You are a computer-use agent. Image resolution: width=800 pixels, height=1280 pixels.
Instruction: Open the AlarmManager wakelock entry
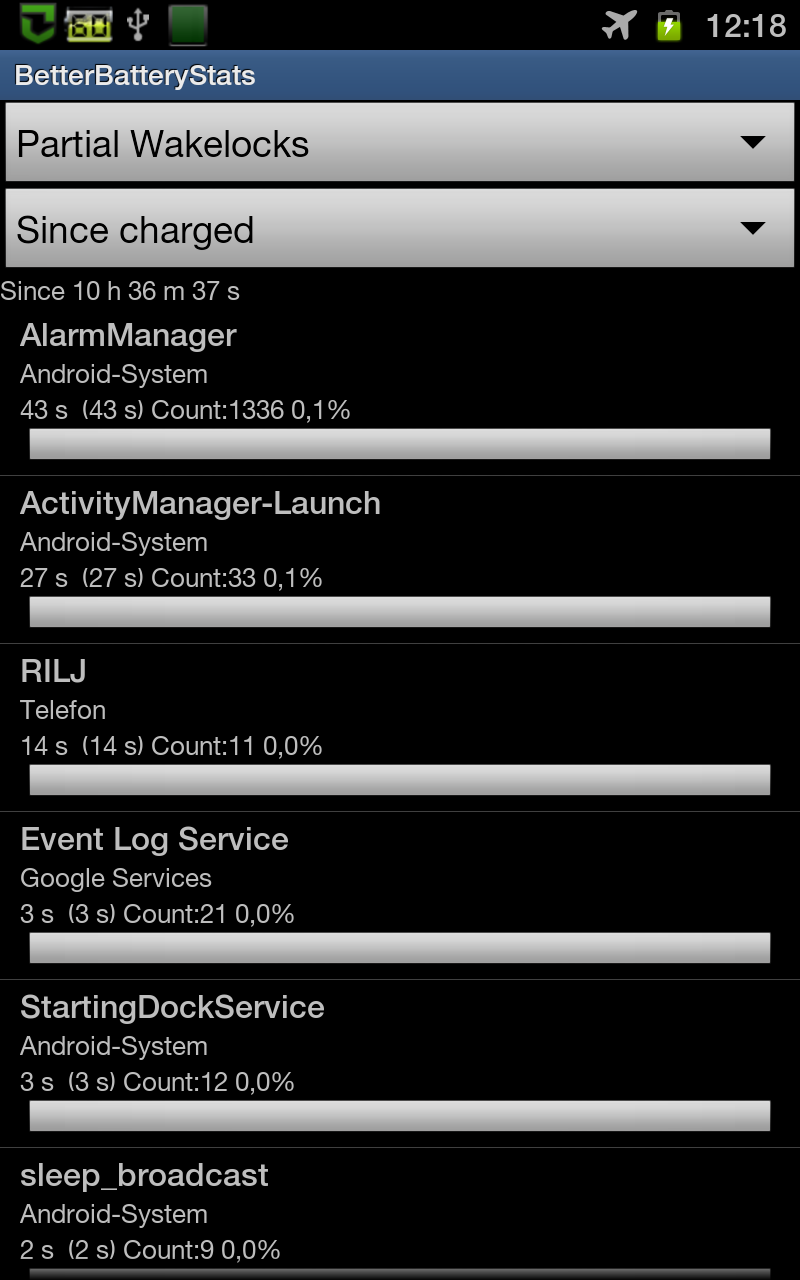pyautogui.click(x=400, y=391)
